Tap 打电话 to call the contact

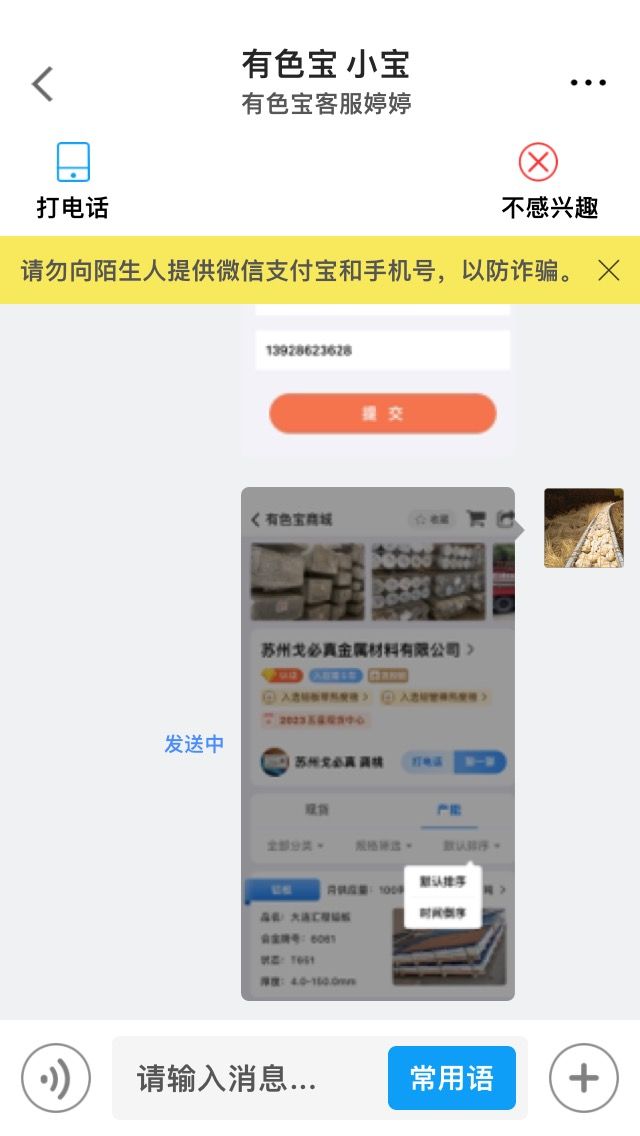[x=72, y=180]
